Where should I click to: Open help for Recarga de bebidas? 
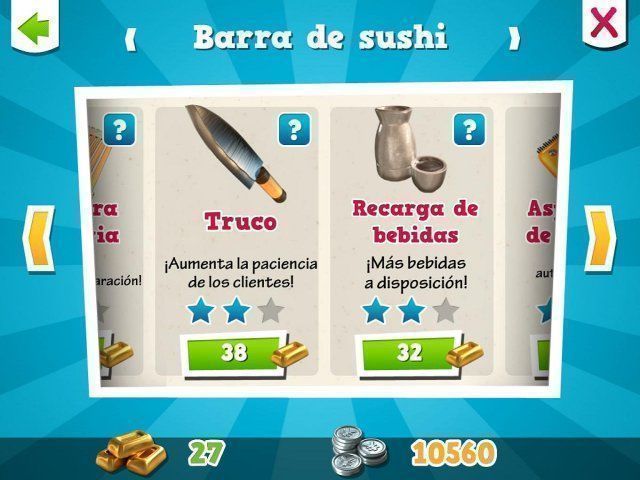click(x=467, y=128)
